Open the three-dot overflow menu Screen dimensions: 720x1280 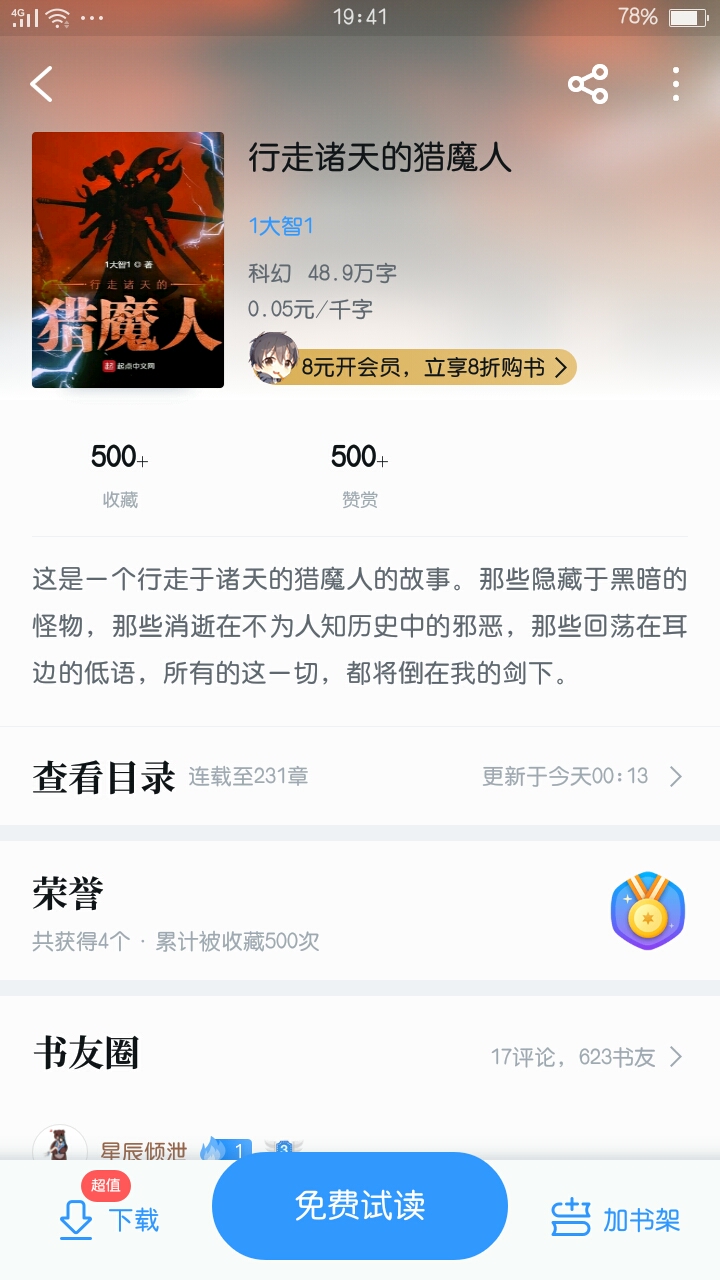(676, 85)
